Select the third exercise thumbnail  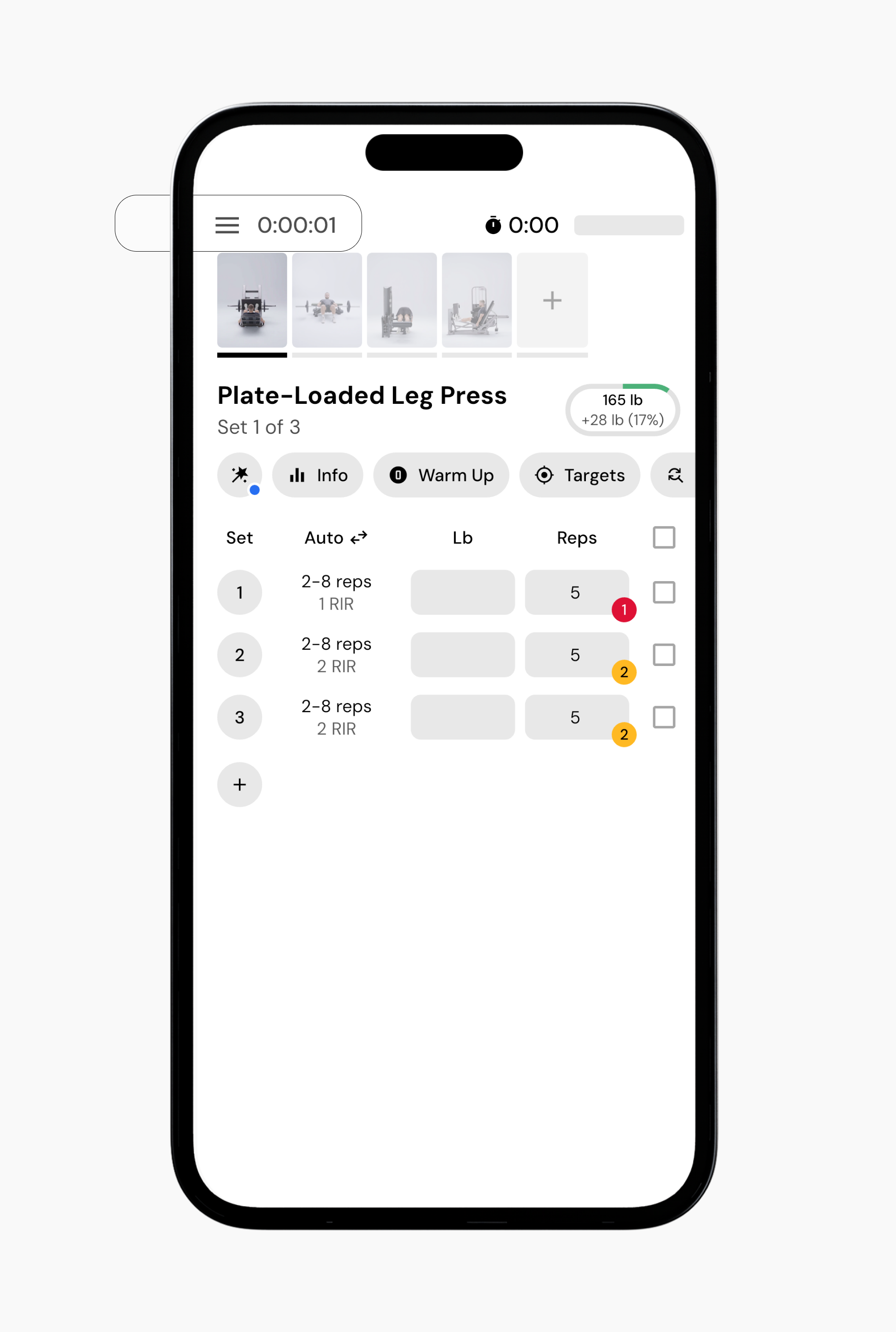pos(402,300)
